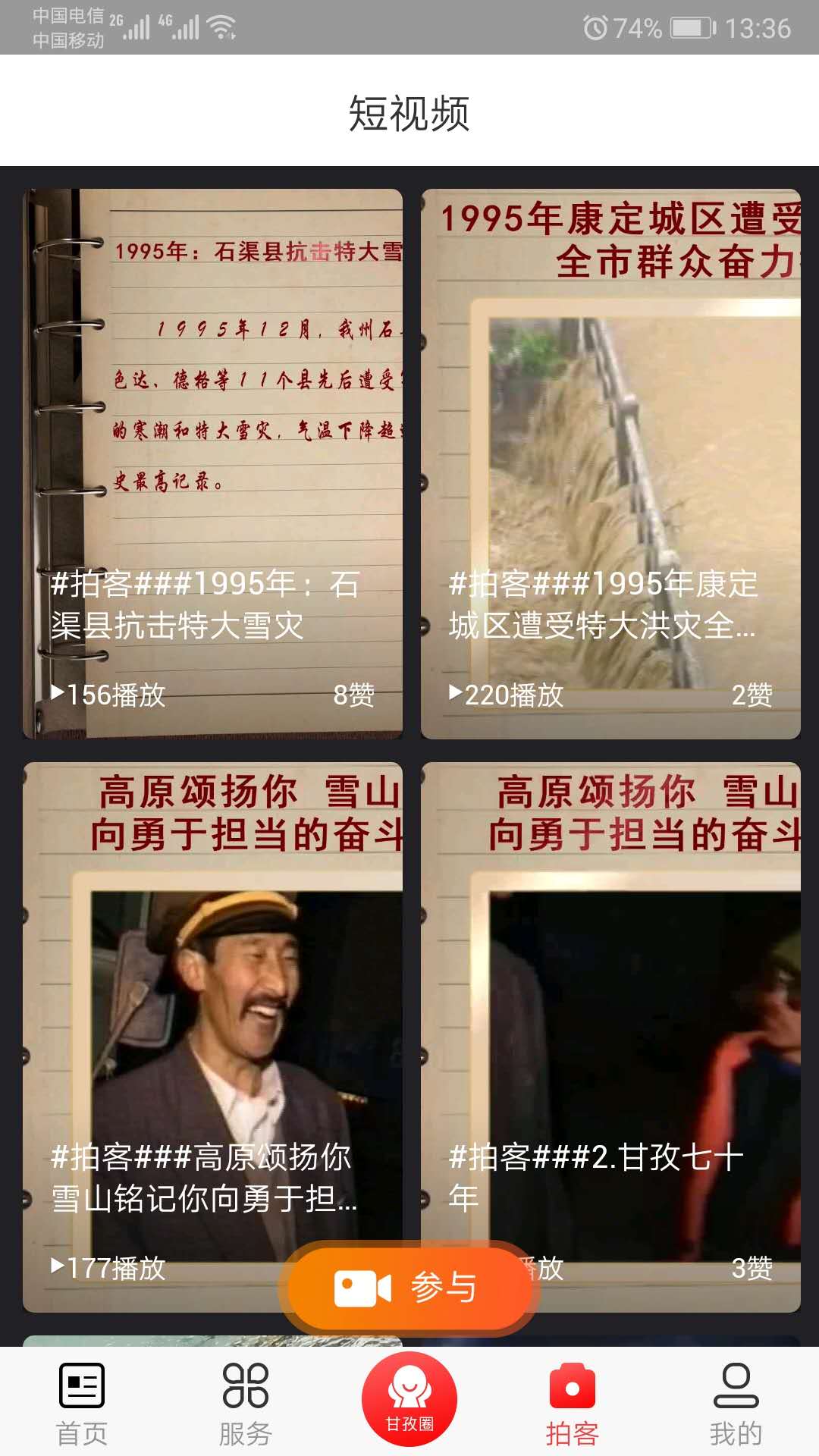This screenshot has width=819, height=1456.
Task: Tap the orange 参与 record button
Action: click(x=409, y=1287)
